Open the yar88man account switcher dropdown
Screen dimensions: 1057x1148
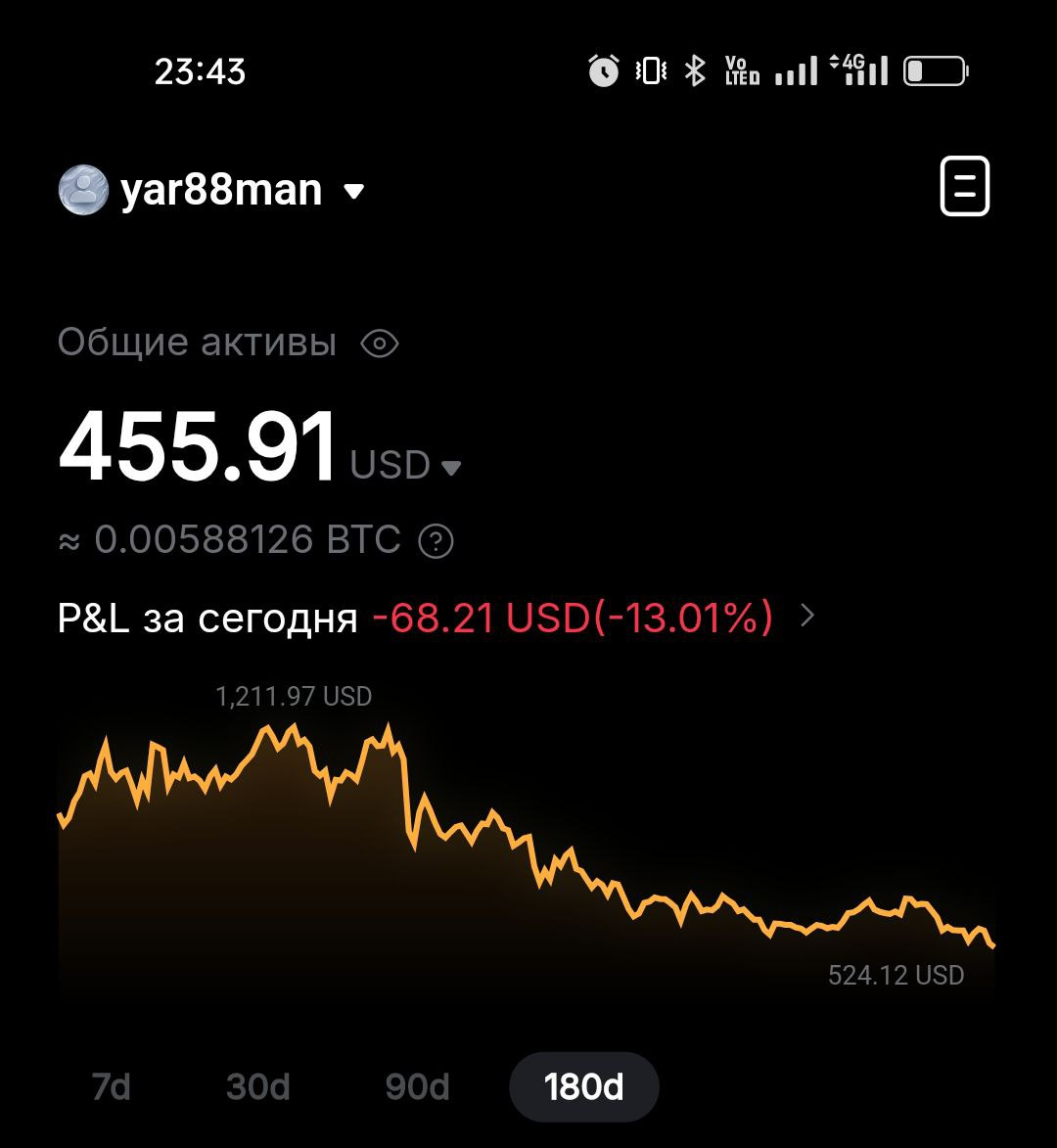pos(353,191)
